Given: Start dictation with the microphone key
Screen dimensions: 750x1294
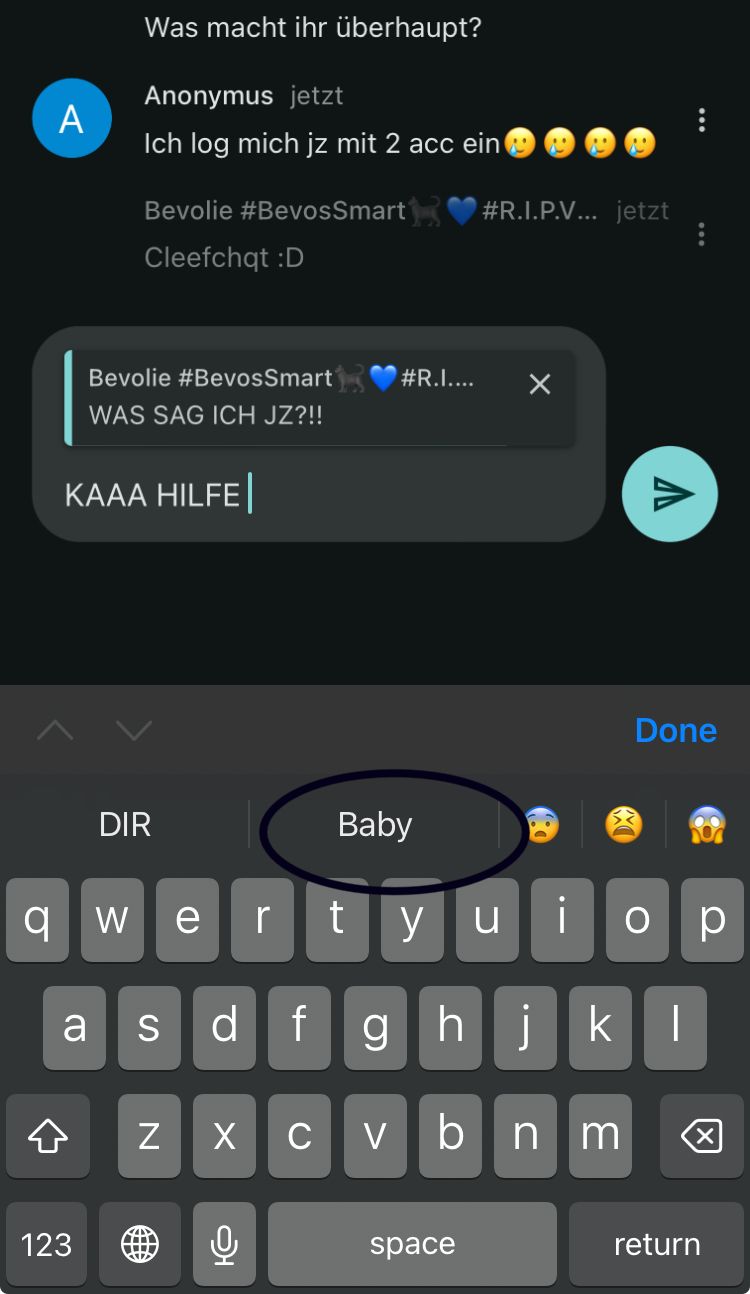Looking at the screenshot, I should click(x=224, y=1244).
